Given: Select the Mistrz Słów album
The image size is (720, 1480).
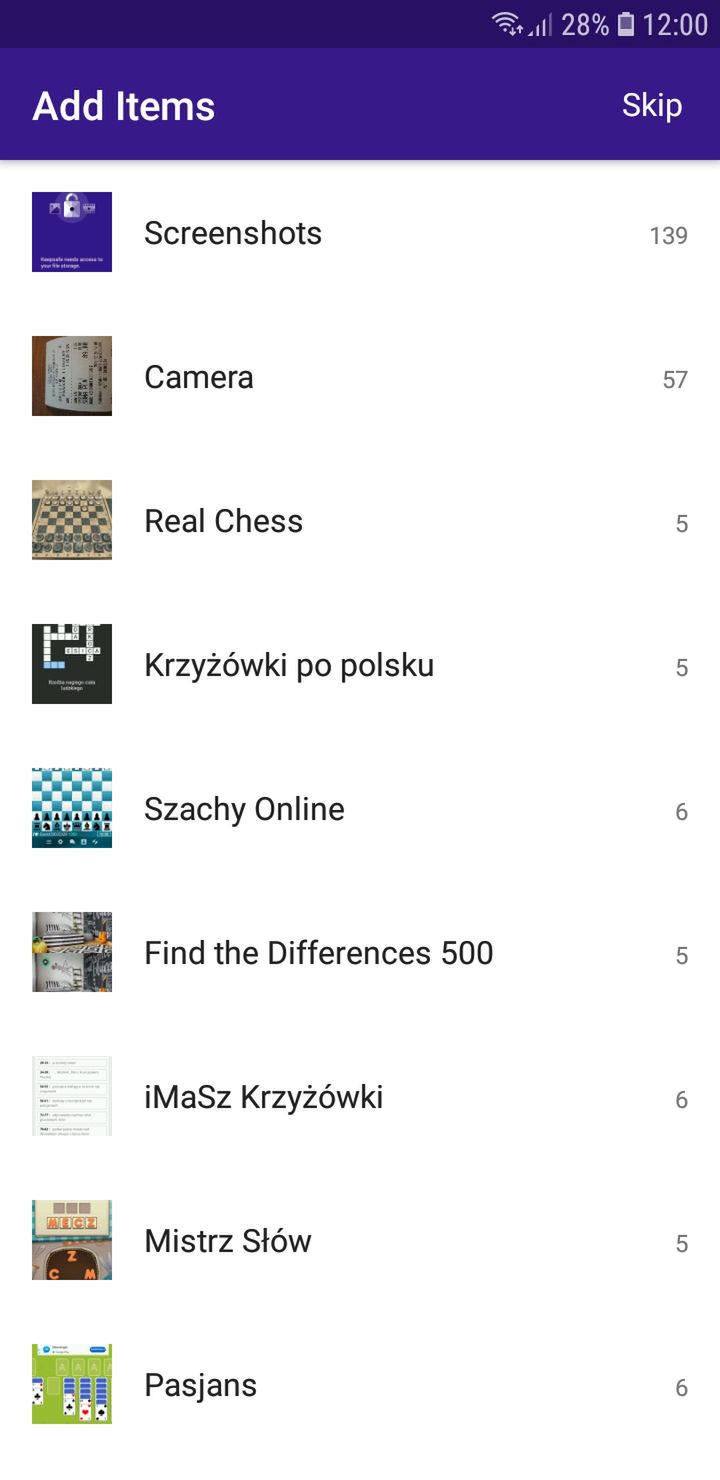Looking at the screenshot, I should pos(360,1240).
